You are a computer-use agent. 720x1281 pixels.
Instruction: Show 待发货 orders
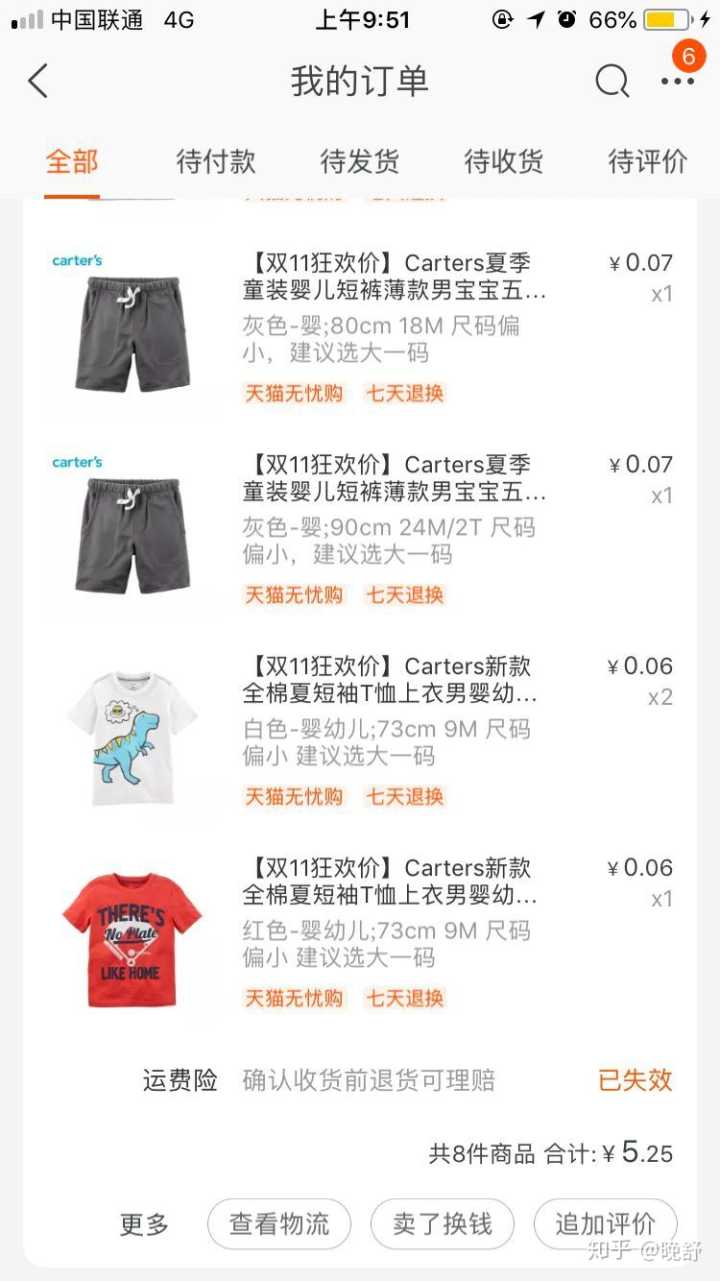point(360,161)
